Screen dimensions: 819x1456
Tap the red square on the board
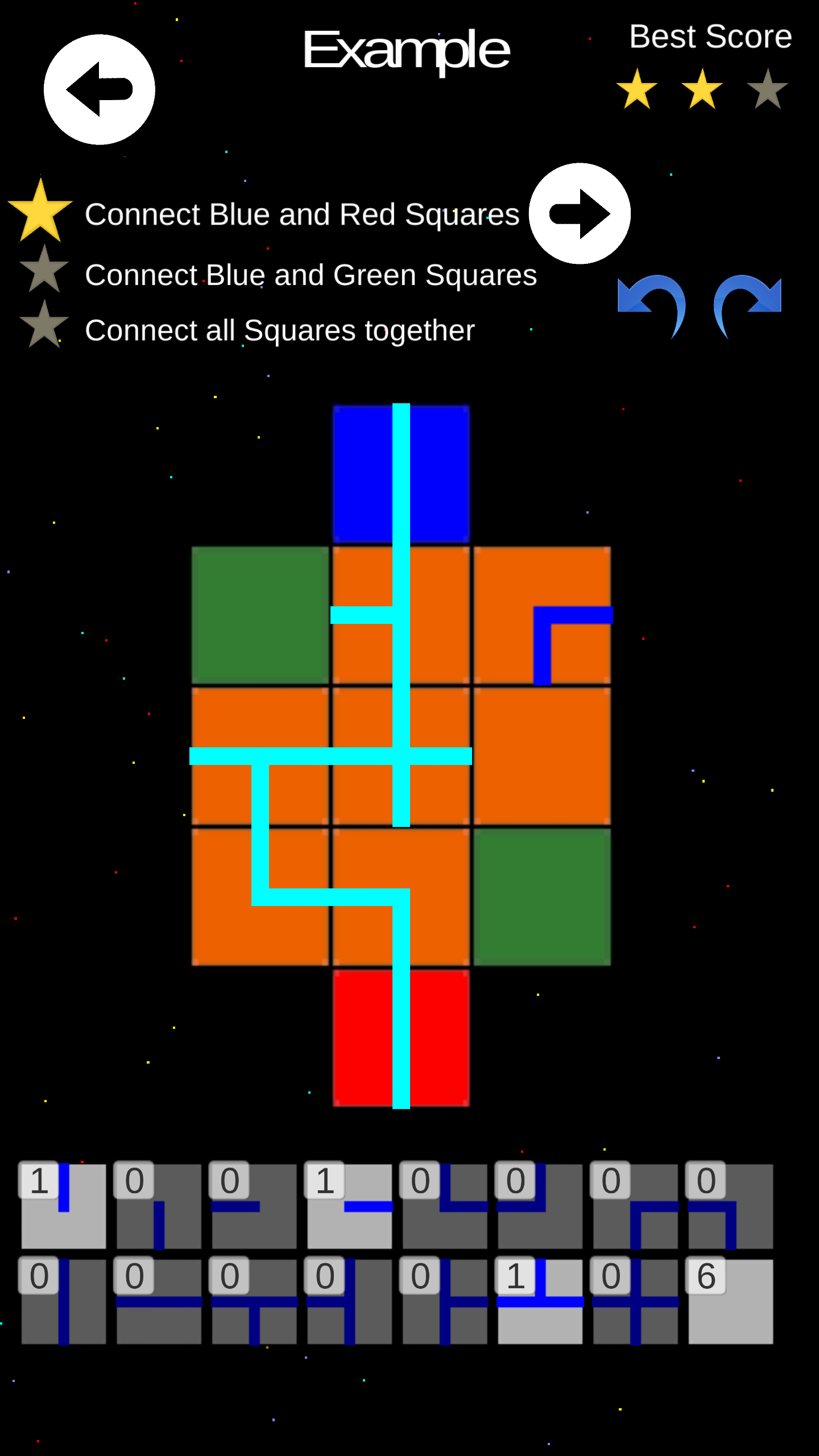[x=401, y=1038]
